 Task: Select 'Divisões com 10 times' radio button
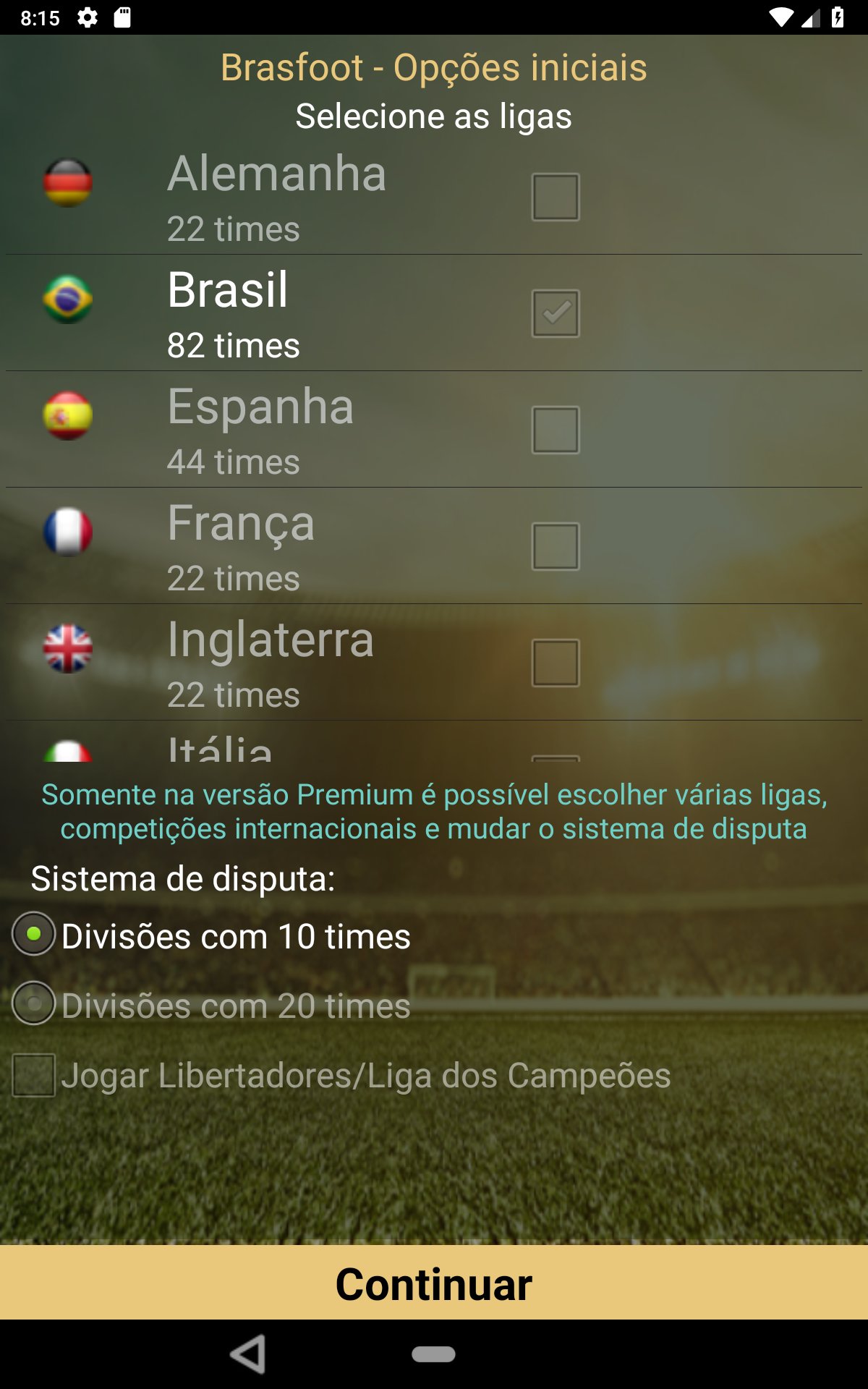33,935
